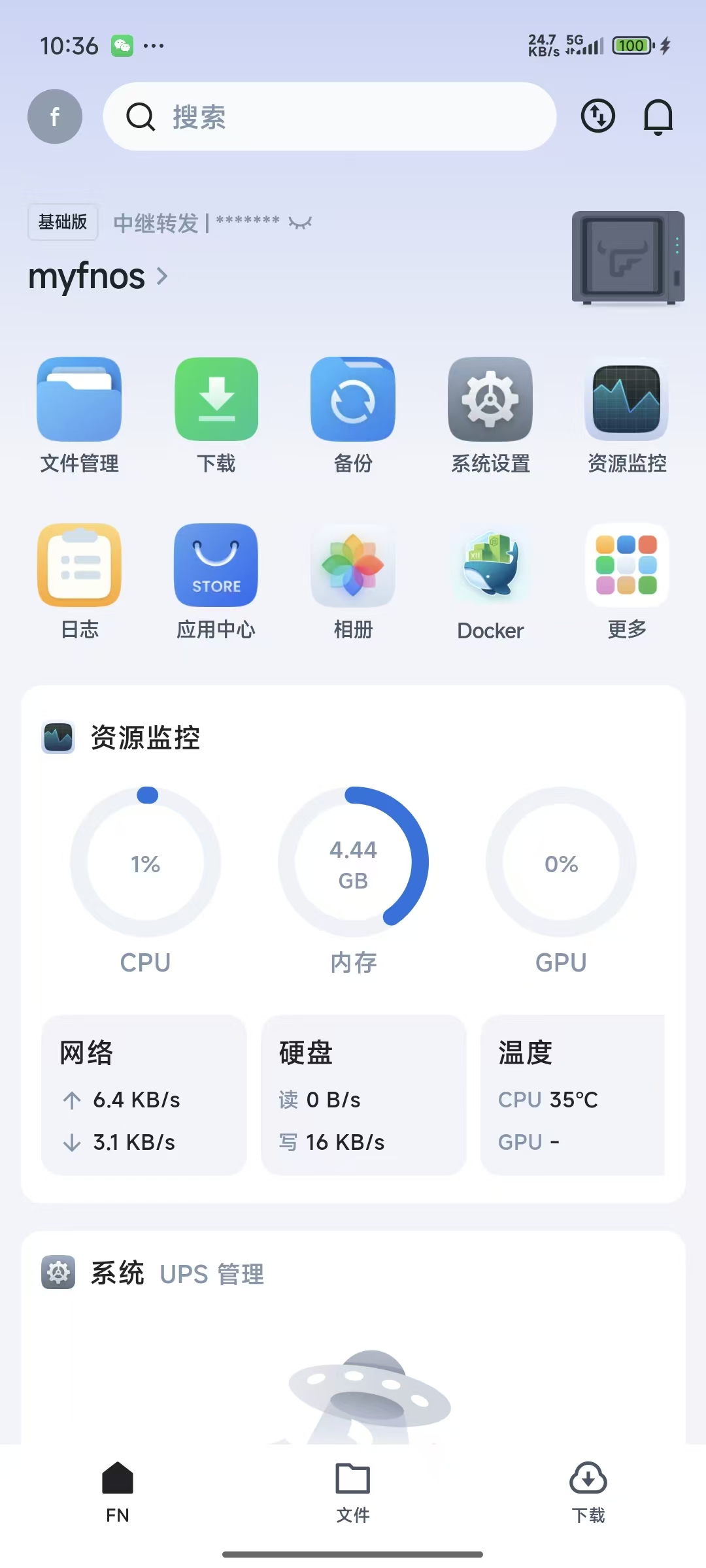706x1568 pixels.
Task: Open the 资源监控 resource monitor app
Action: [x=626, y=416]
